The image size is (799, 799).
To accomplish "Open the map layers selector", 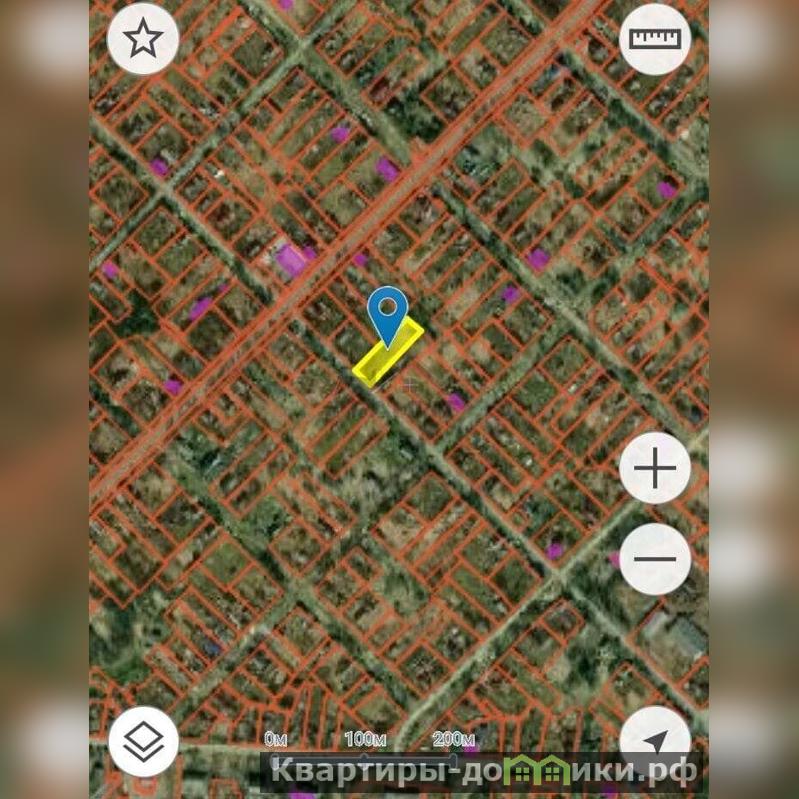I will [143, 742].
